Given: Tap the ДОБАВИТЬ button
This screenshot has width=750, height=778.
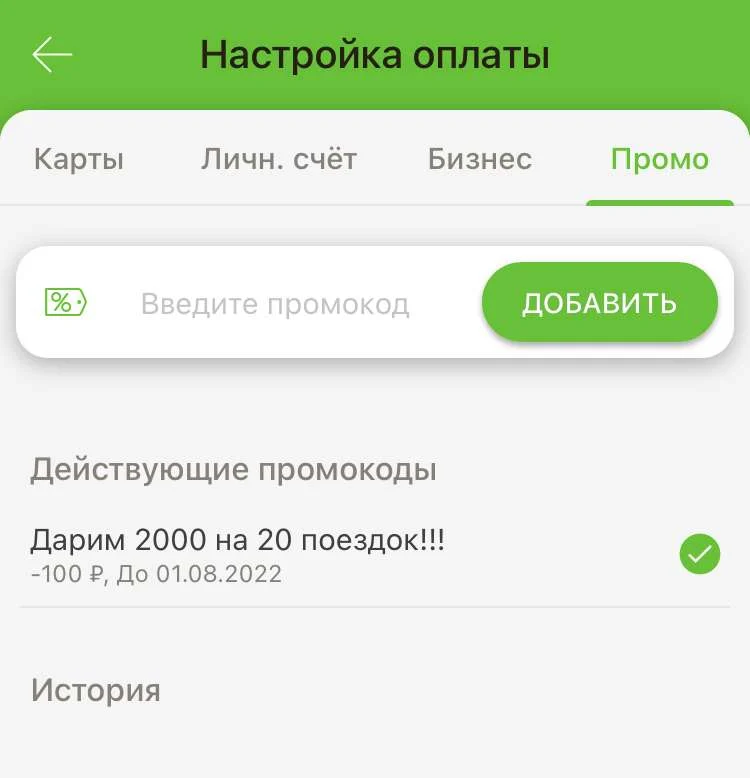Looking at the screenshot, I should pos(600,302).
